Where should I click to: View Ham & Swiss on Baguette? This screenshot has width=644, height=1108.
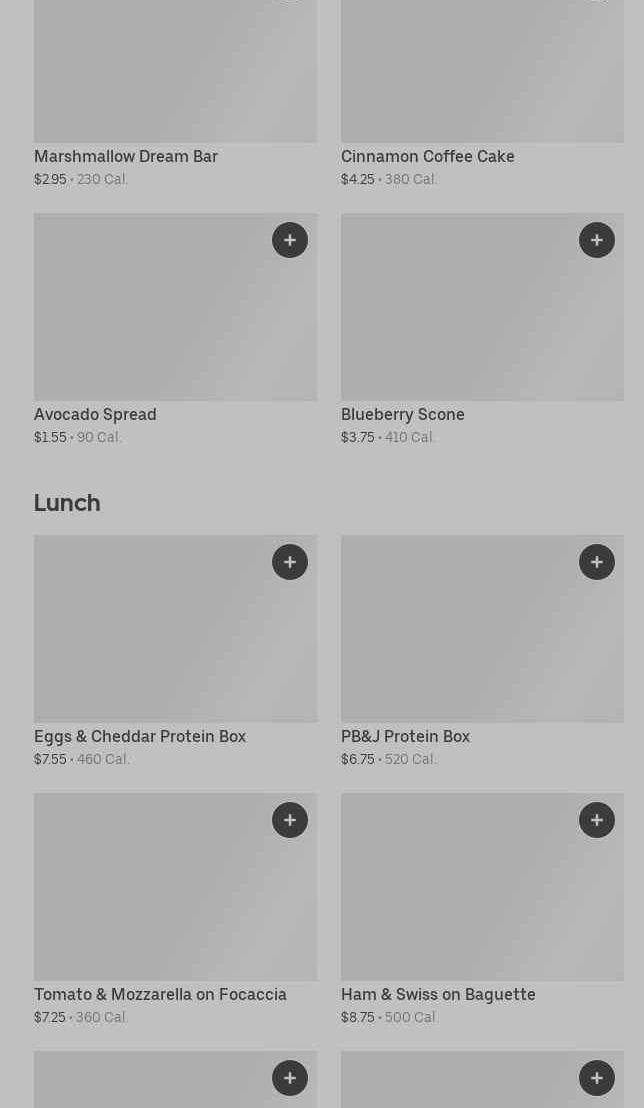(482, 909)
